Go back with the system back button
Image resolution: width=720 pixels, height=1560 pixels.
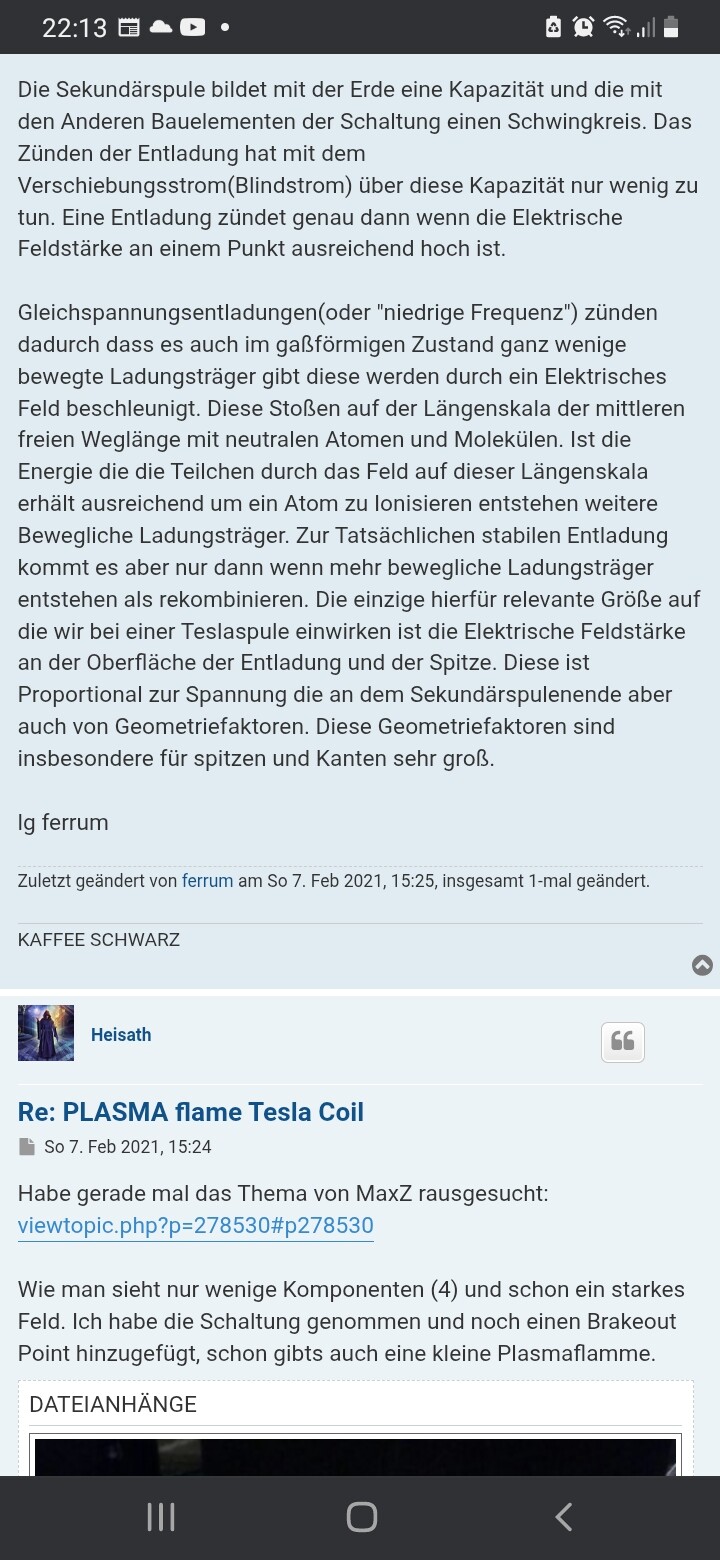(563, 1517)
